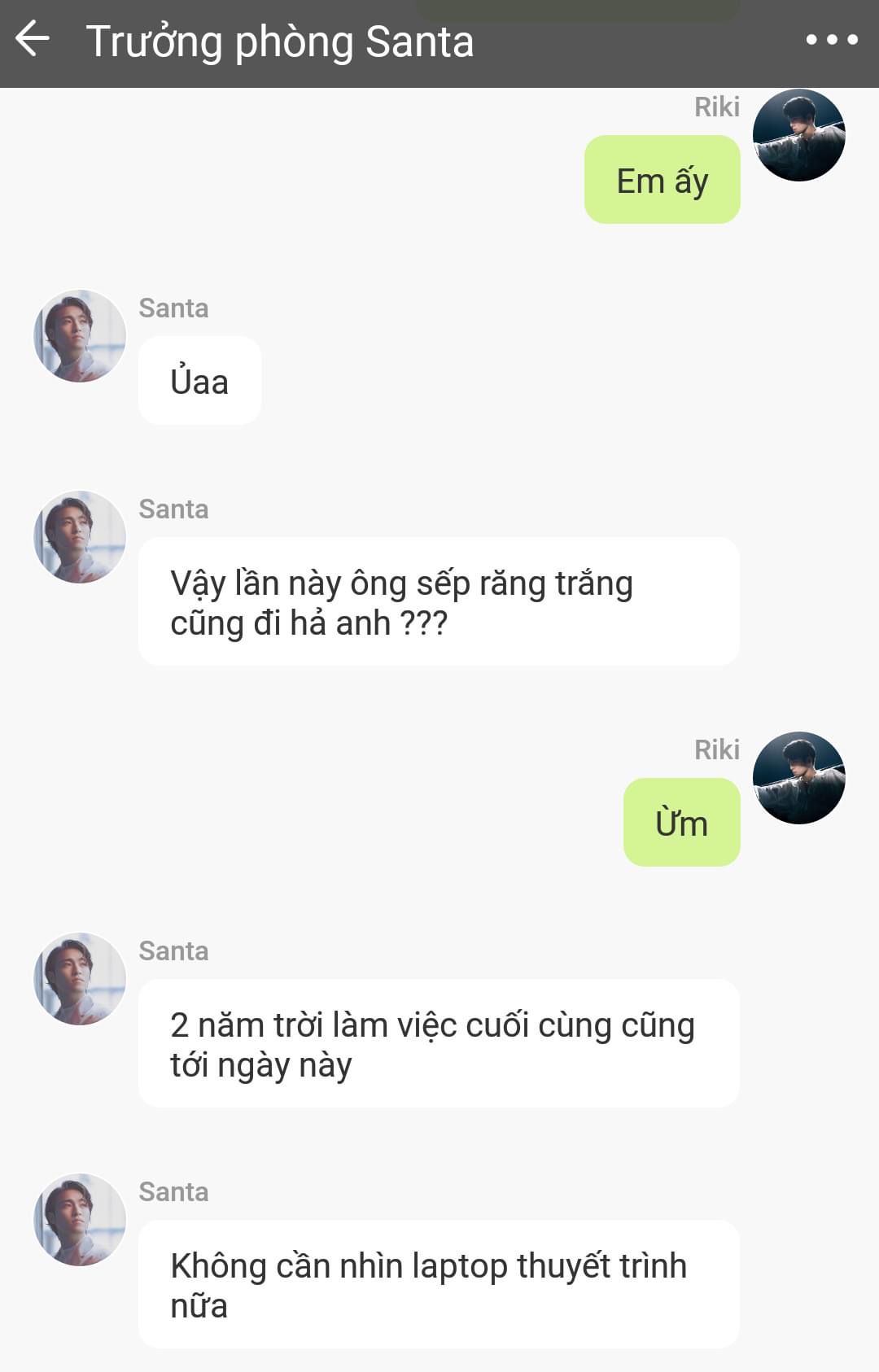Open Santa's avatar next to "Ủaa" message
The height and width of the screenshot is (1372, 879).
pyautogui.click(x=80, y=336)
